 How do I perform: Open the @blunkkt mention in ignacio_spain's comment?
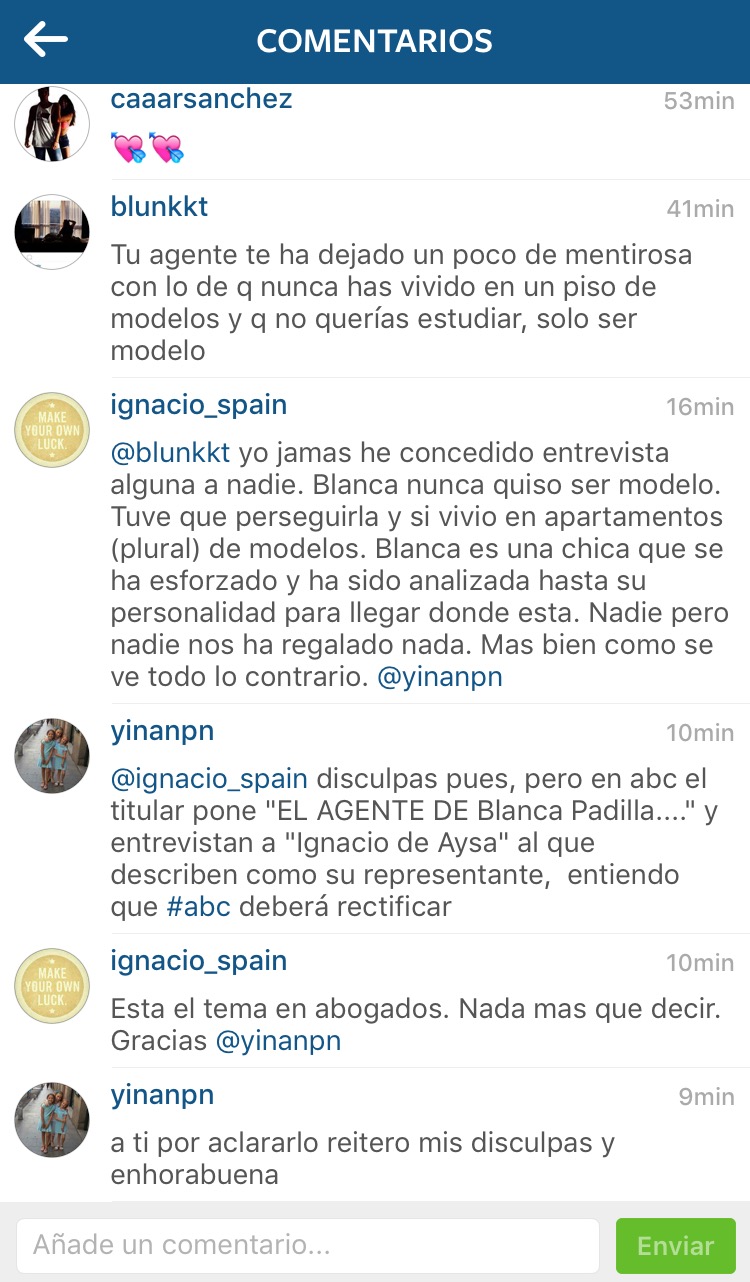[x=170, y=453]
